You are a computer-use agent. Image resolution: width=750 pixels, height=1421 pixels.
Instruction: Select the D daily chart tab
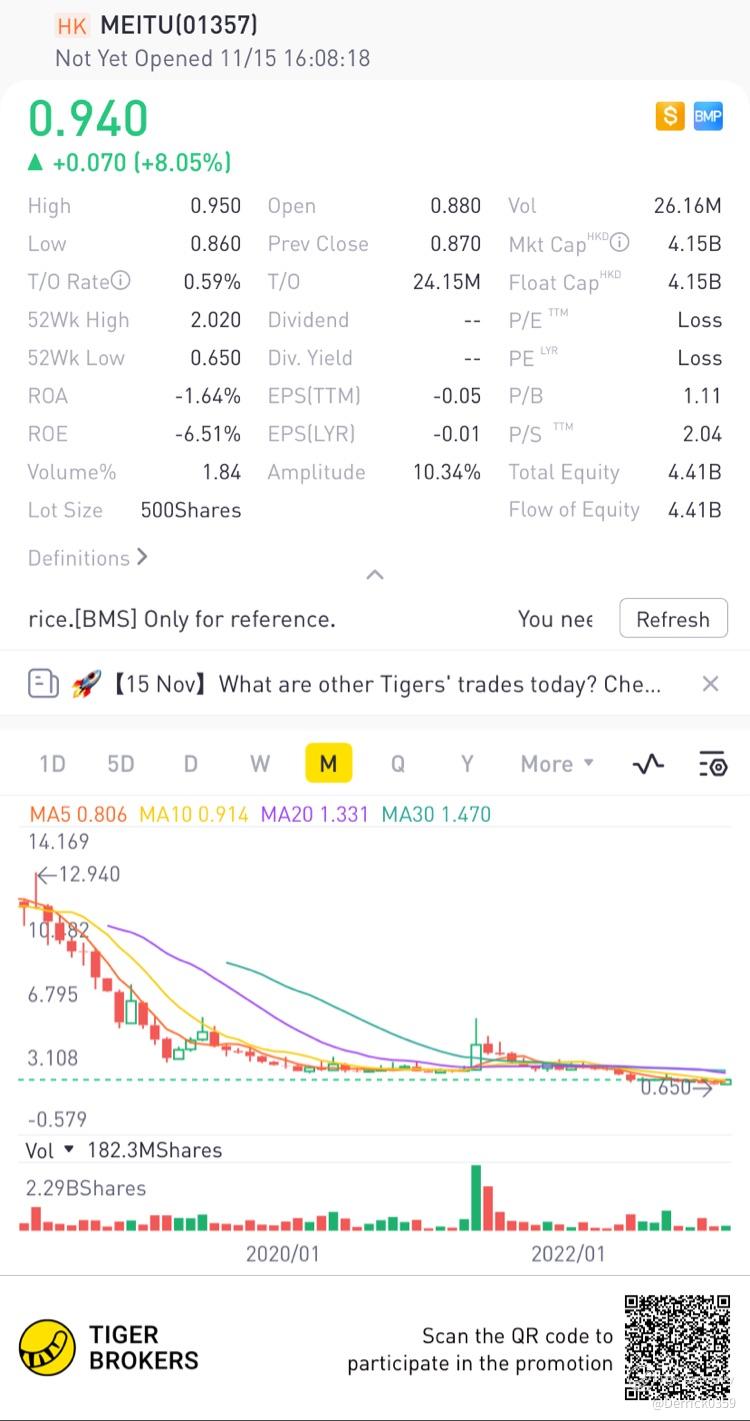coord(190,764)
